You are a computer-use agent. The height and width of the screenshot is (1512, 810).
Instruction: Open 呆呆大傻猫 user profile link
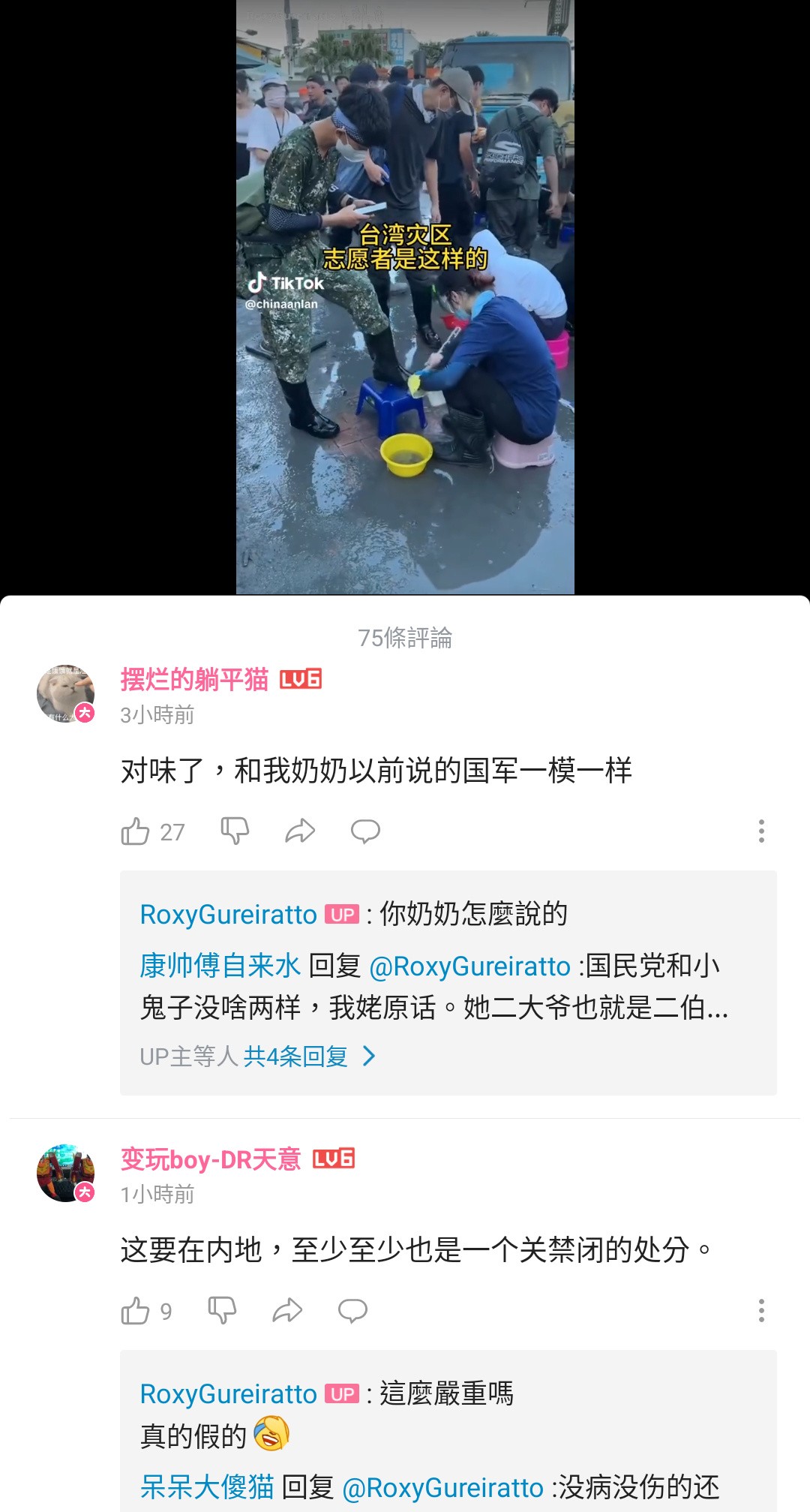[x=207, y=1487]
